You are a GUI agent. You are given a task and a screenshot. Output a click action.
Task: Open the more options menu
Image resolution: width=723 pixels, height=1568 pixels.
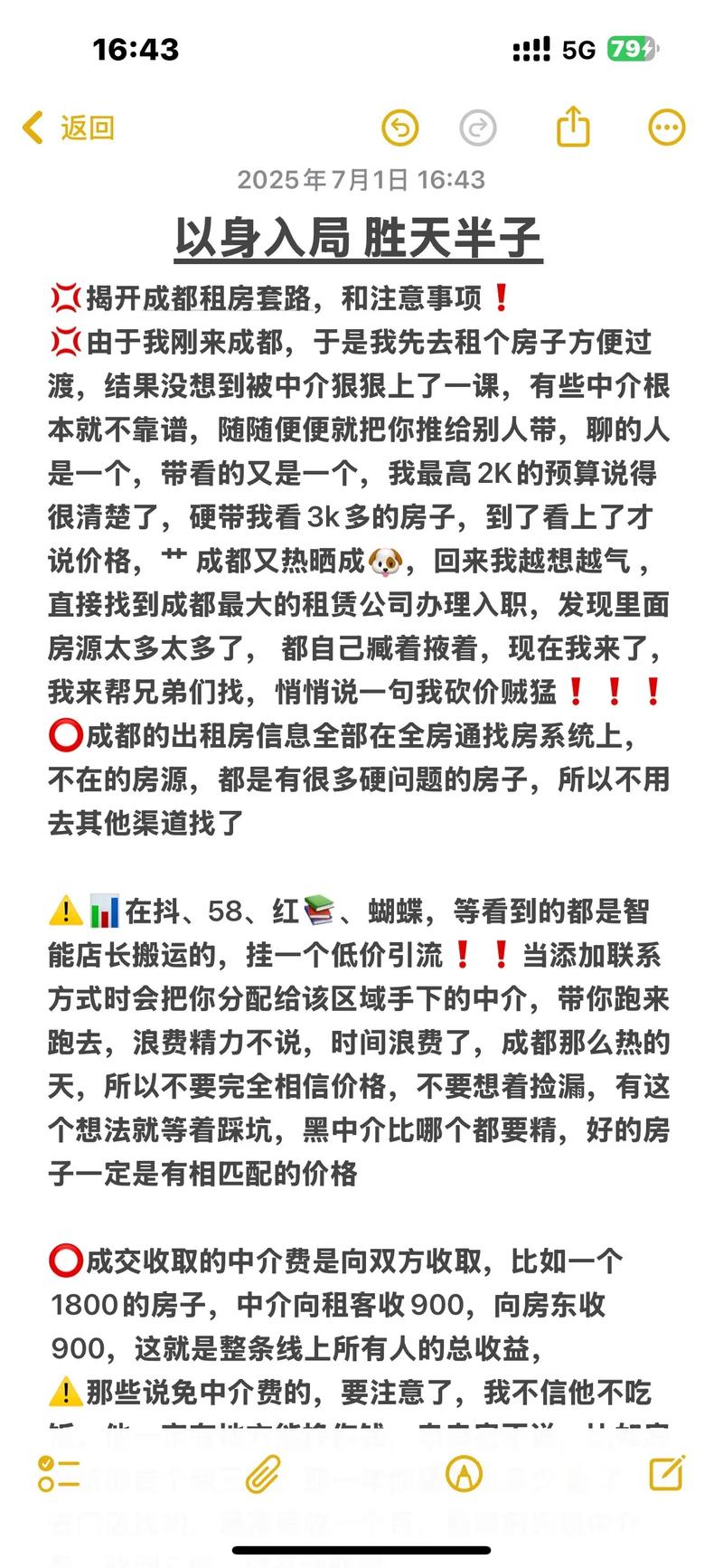[x=667, y=128]
